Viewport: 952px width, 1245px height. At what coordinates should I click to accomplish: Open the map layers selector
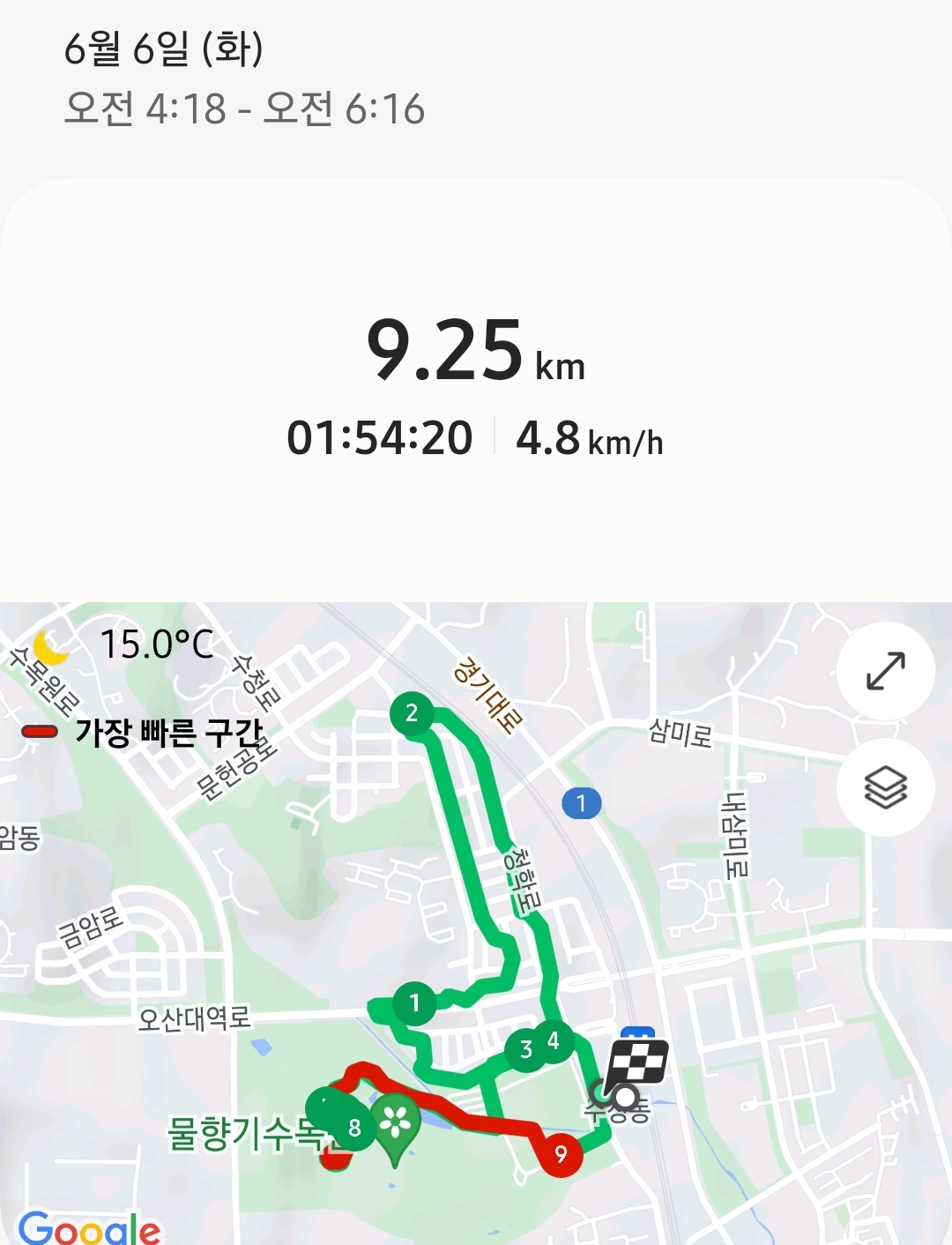pyautogui.click(x=885, y=787)
